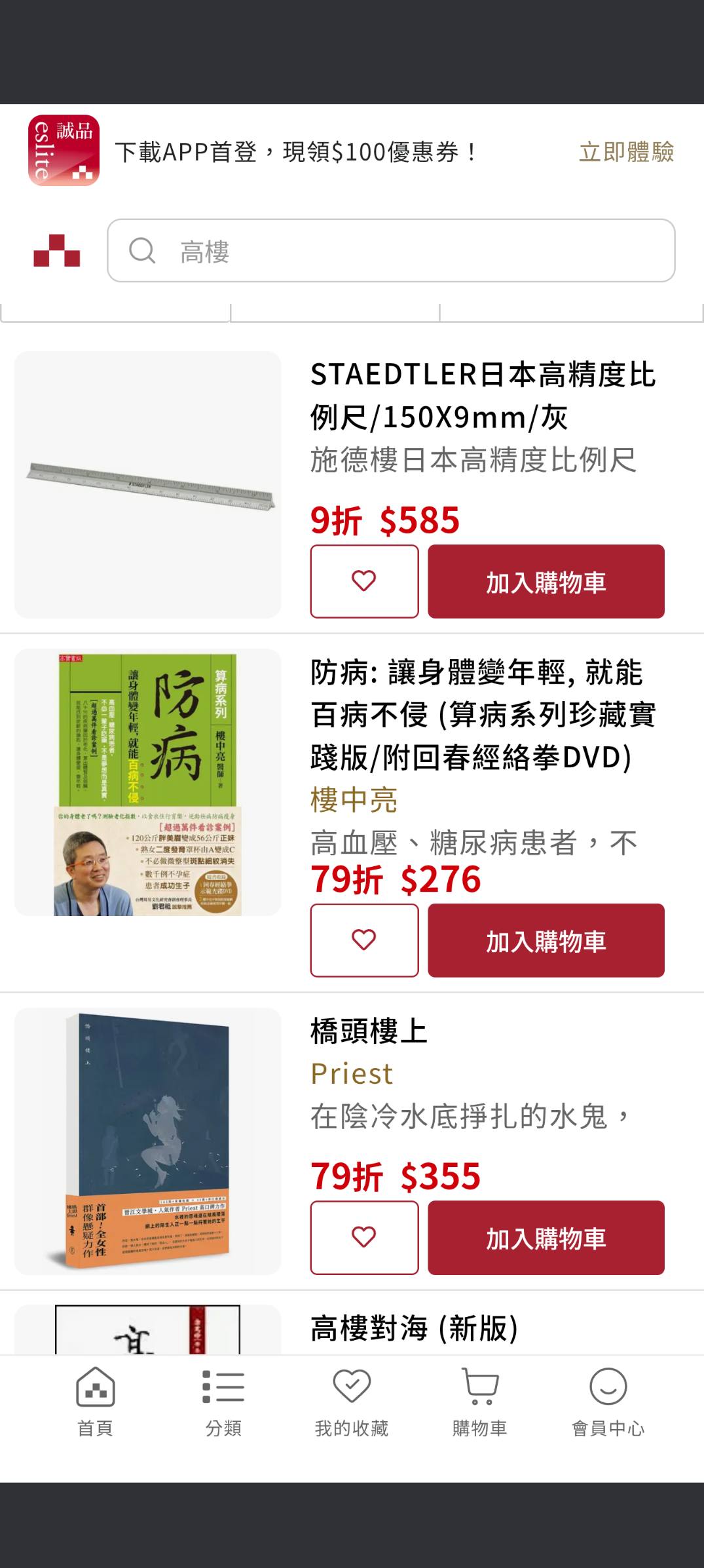Viewport: 704px width, 1568px height.
Task: Open the STAEDTLER scale ruler product image
Action: [148, 485]
